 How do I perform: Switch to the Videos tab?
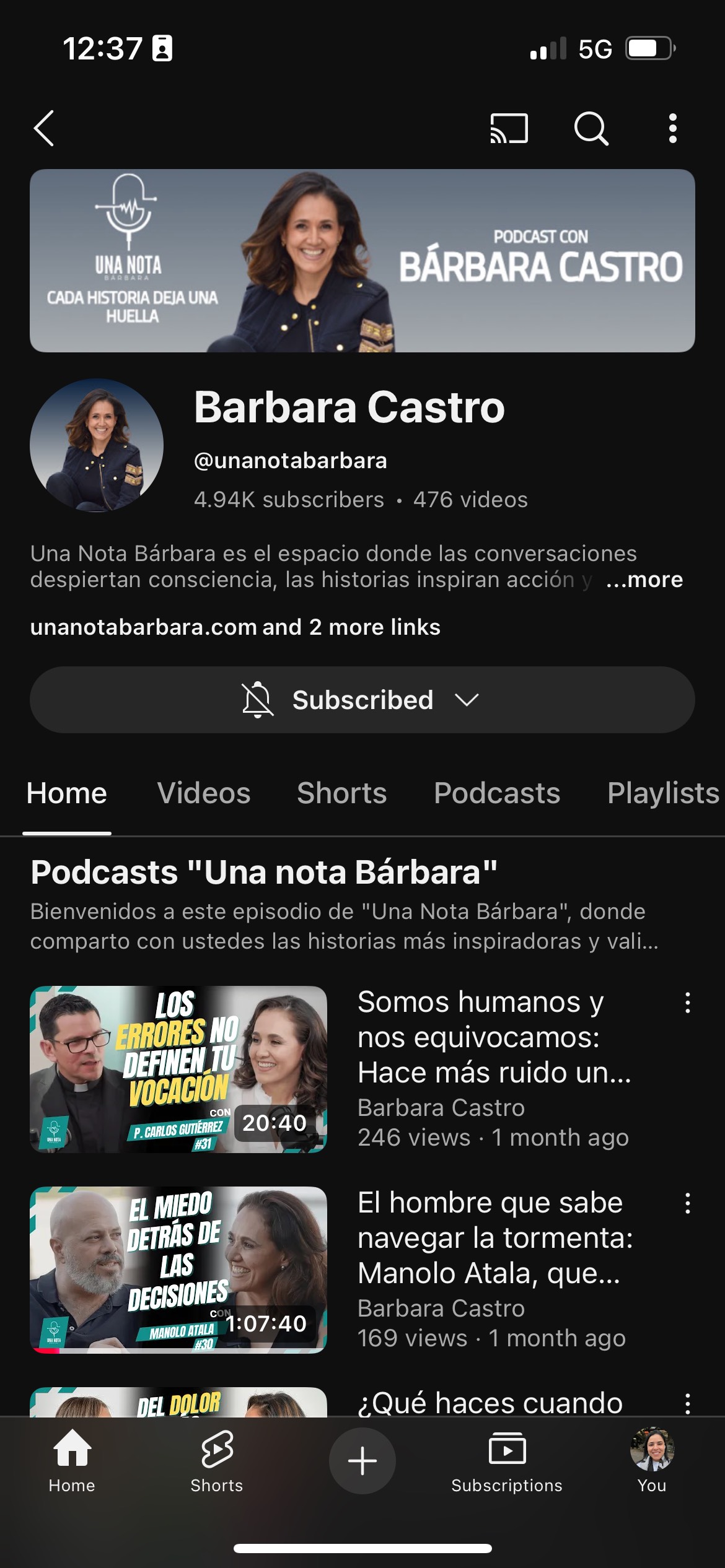pos(204,793)
